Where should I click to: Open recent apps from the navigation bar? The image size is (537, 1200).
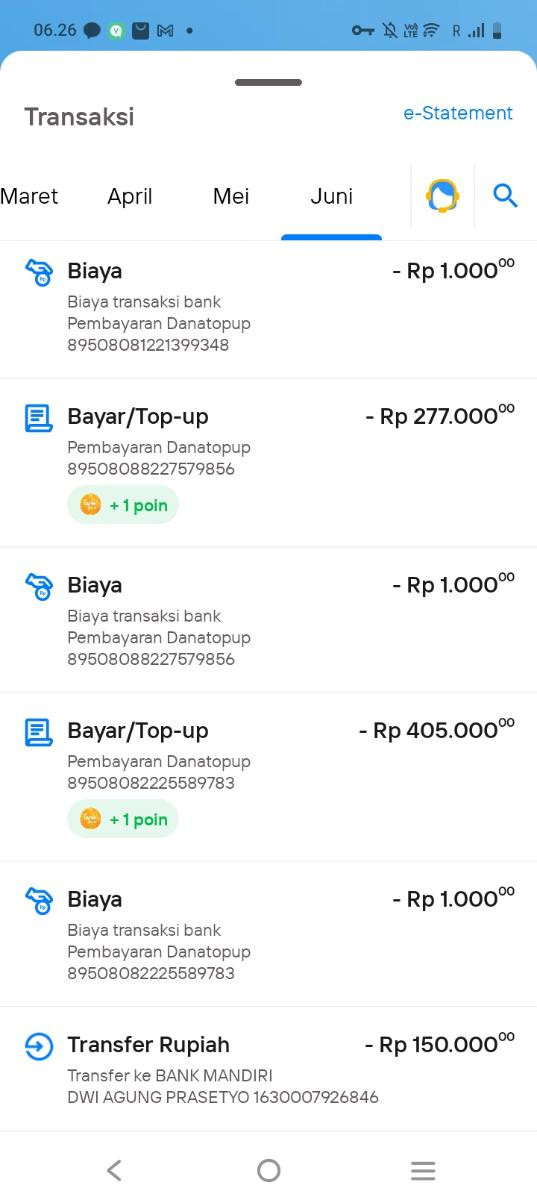point(423,1170)
